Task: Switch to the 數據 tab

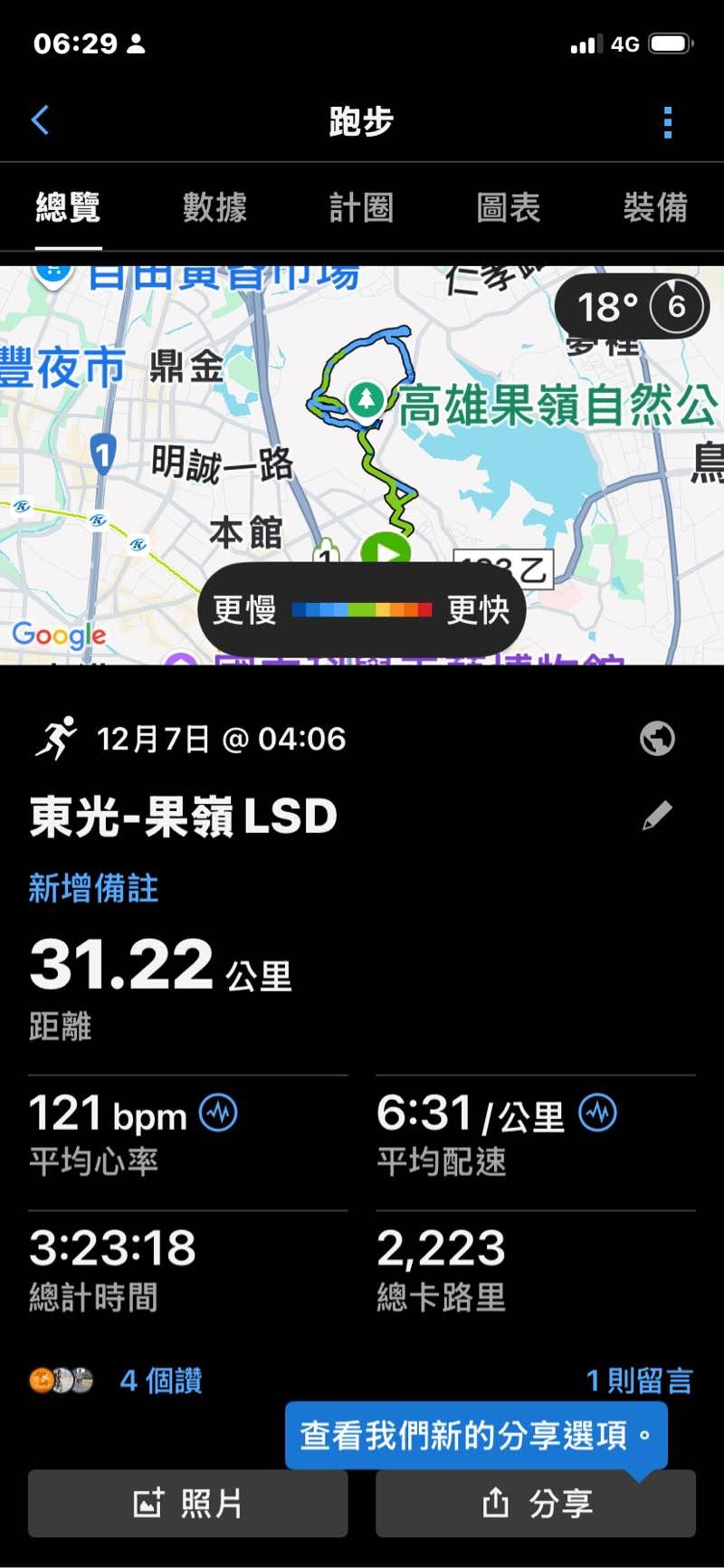Action: (x=214, y=208)
